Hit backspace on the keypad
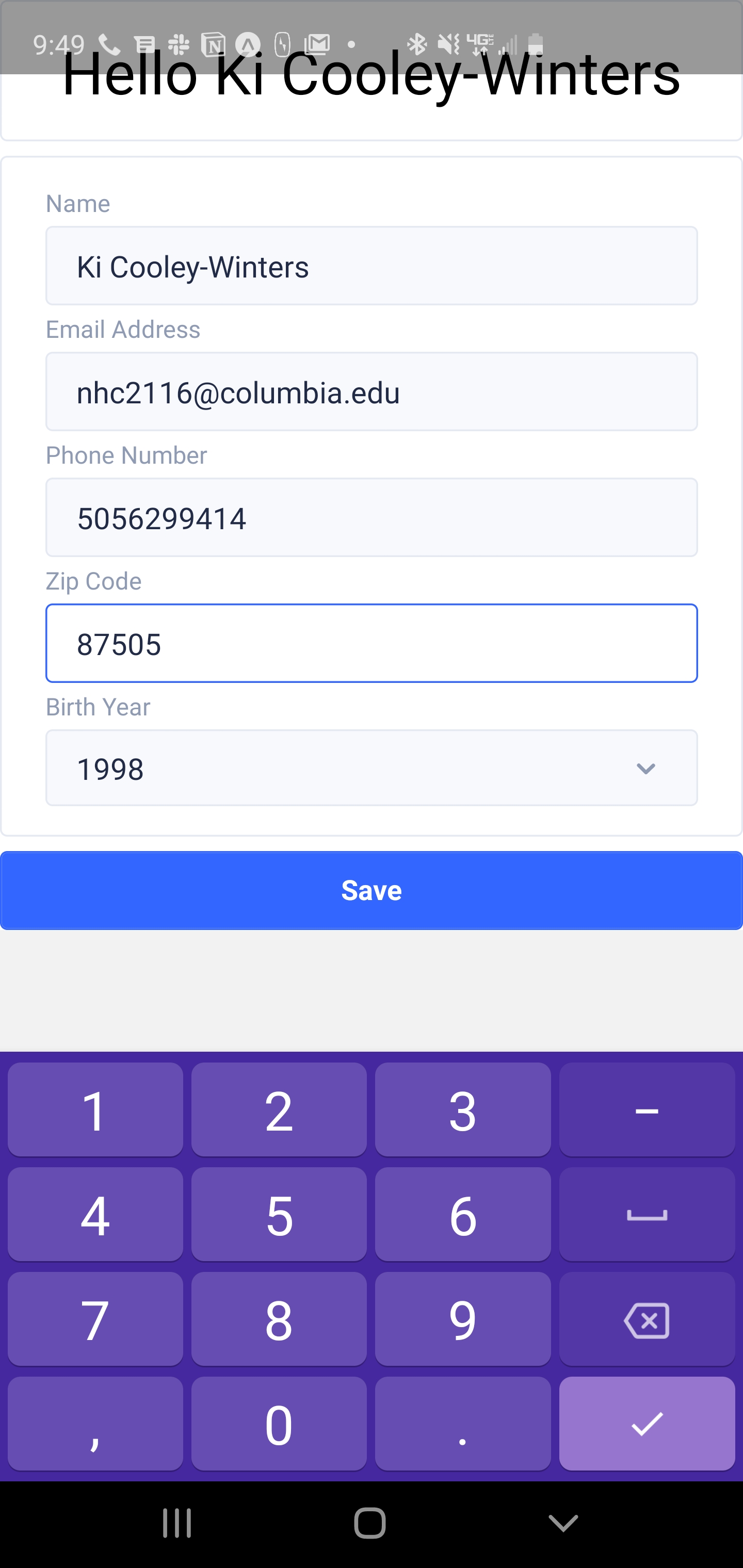Screen dimensions: 743x1568 pos(647,1320)
